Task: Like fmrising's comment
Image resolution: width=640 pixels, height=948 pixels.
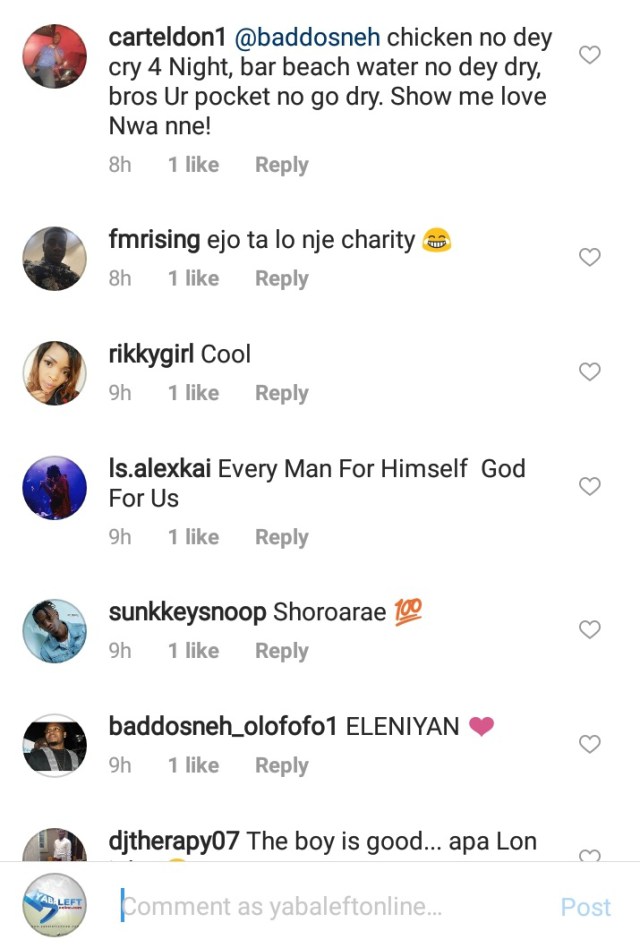Action: point(590,257)
